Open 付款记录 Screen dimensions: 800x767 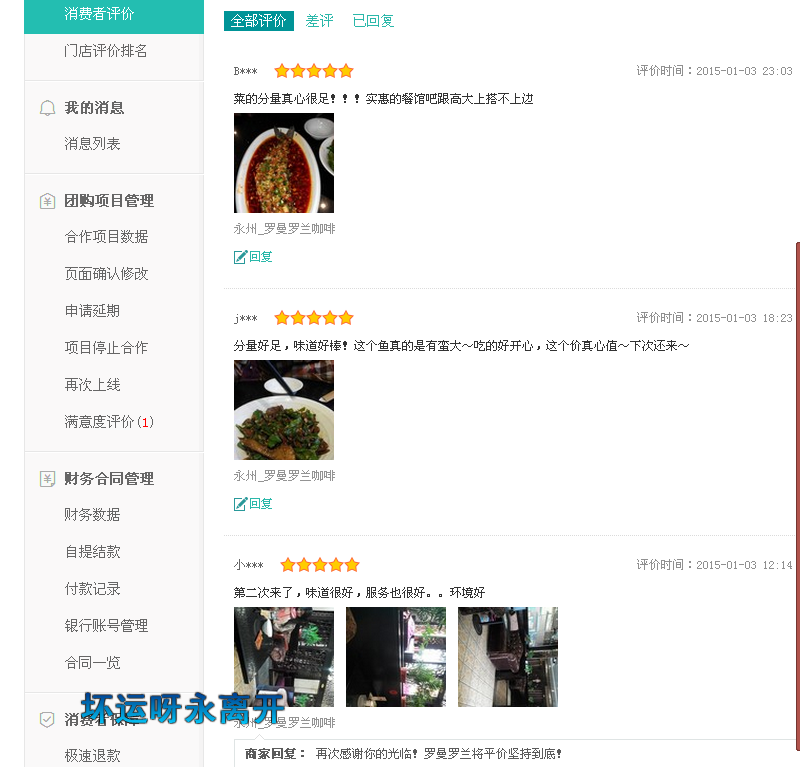point(92,589)
